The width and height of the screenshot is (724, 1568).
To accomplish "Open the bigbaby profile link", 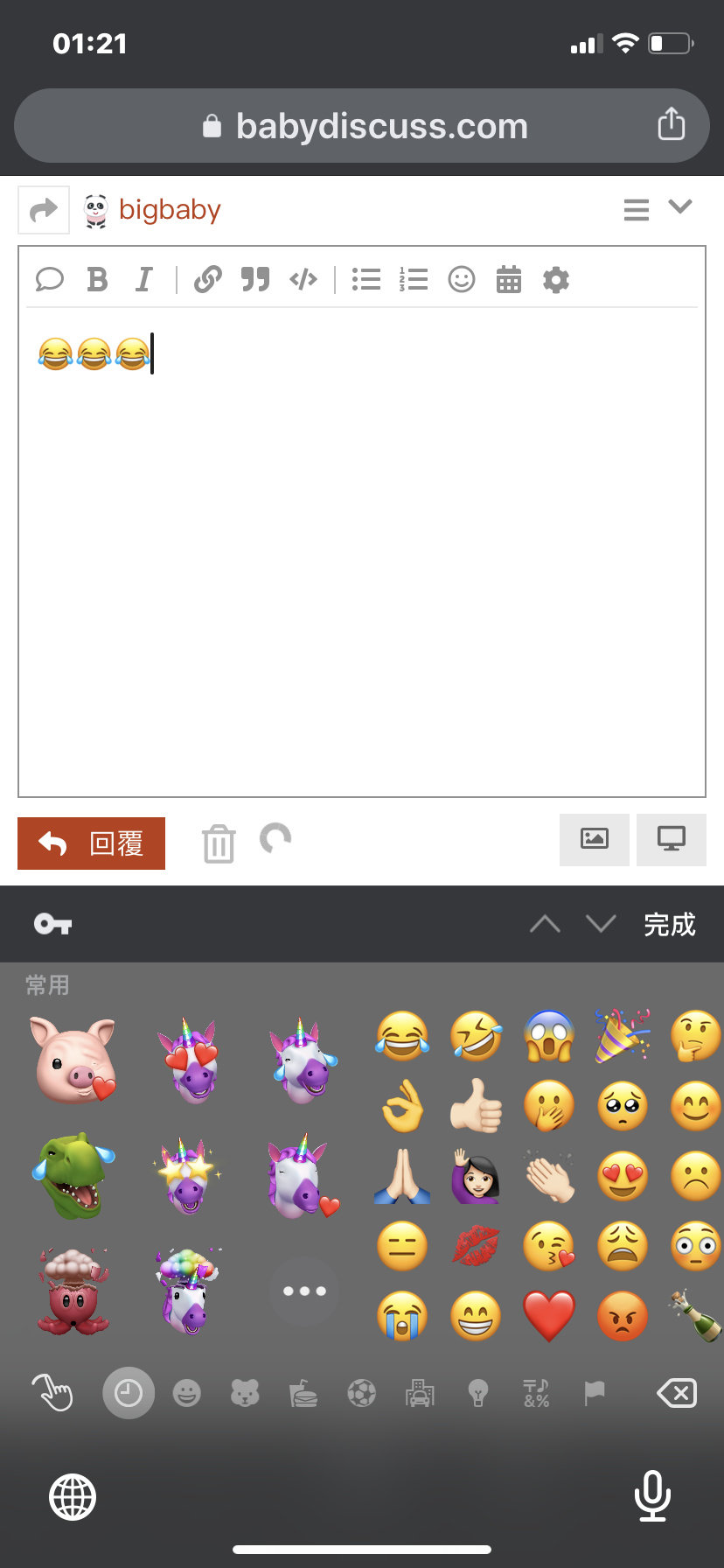I will point(170,210).
